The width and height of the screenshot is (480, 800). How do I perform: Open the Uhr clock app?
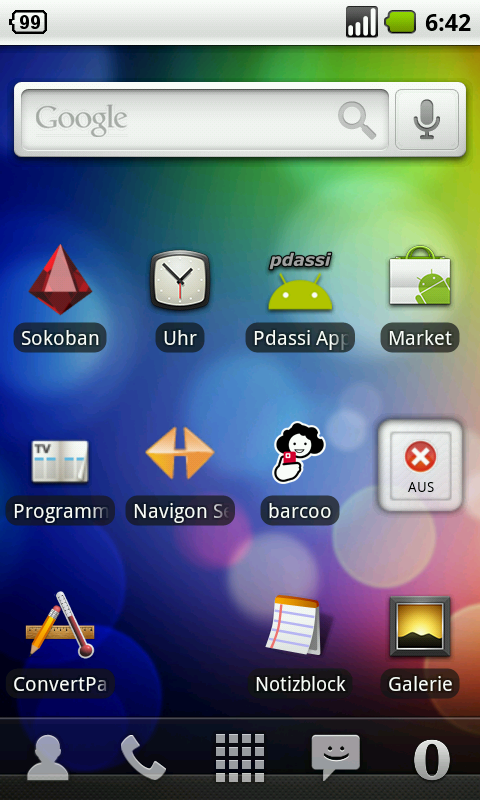tap(180, 297)
